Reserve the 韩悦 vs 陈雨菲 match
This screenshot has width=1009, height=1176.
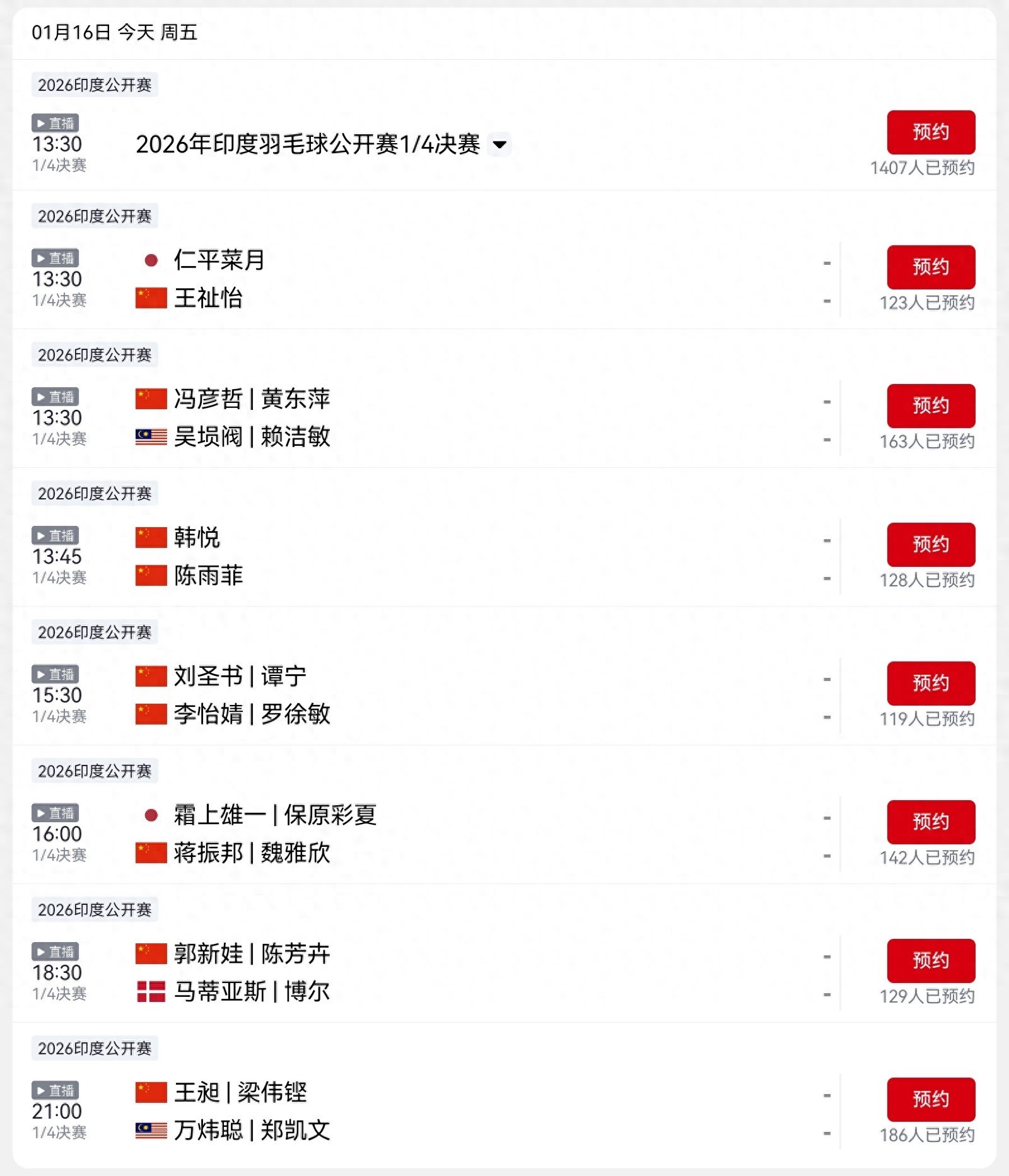pos(930,545)
